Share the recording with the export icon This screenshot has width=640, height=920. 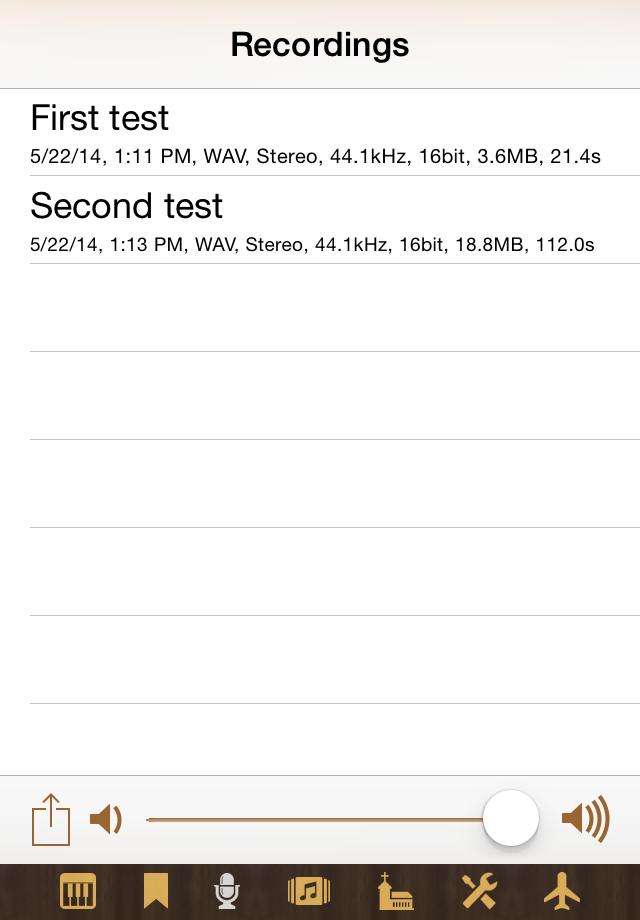point(51,820)
